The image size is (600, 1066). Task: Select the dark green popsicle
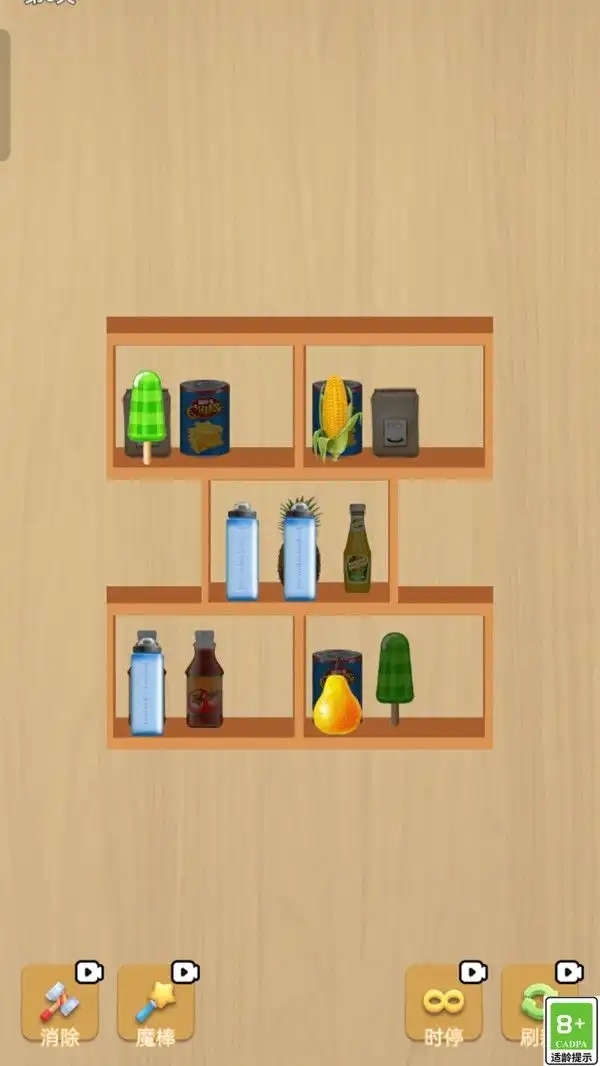pyautogui.click(x=394, y=670)
